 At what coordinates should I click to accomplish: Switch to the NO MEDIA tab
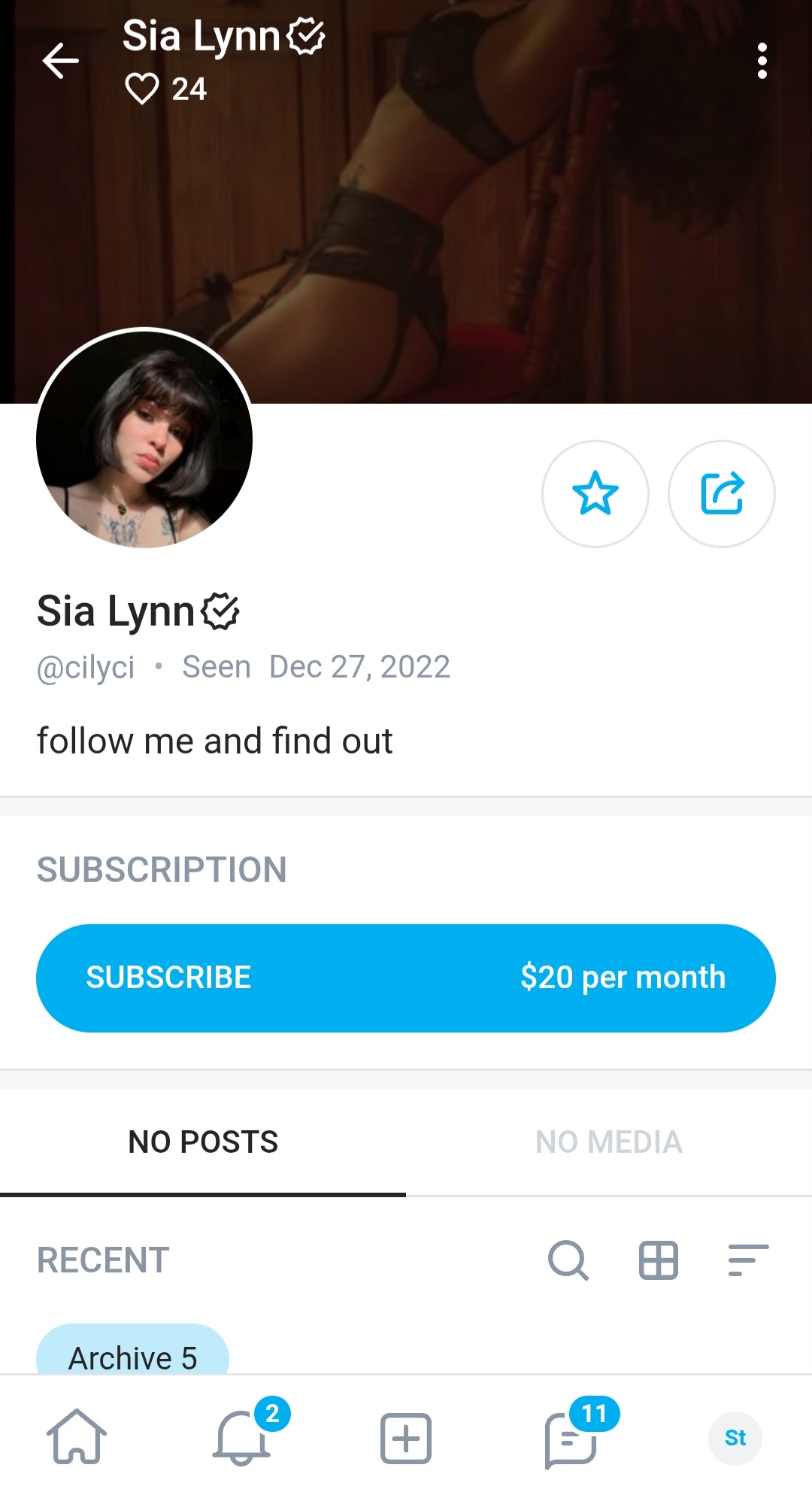[x=609, y=1142]
